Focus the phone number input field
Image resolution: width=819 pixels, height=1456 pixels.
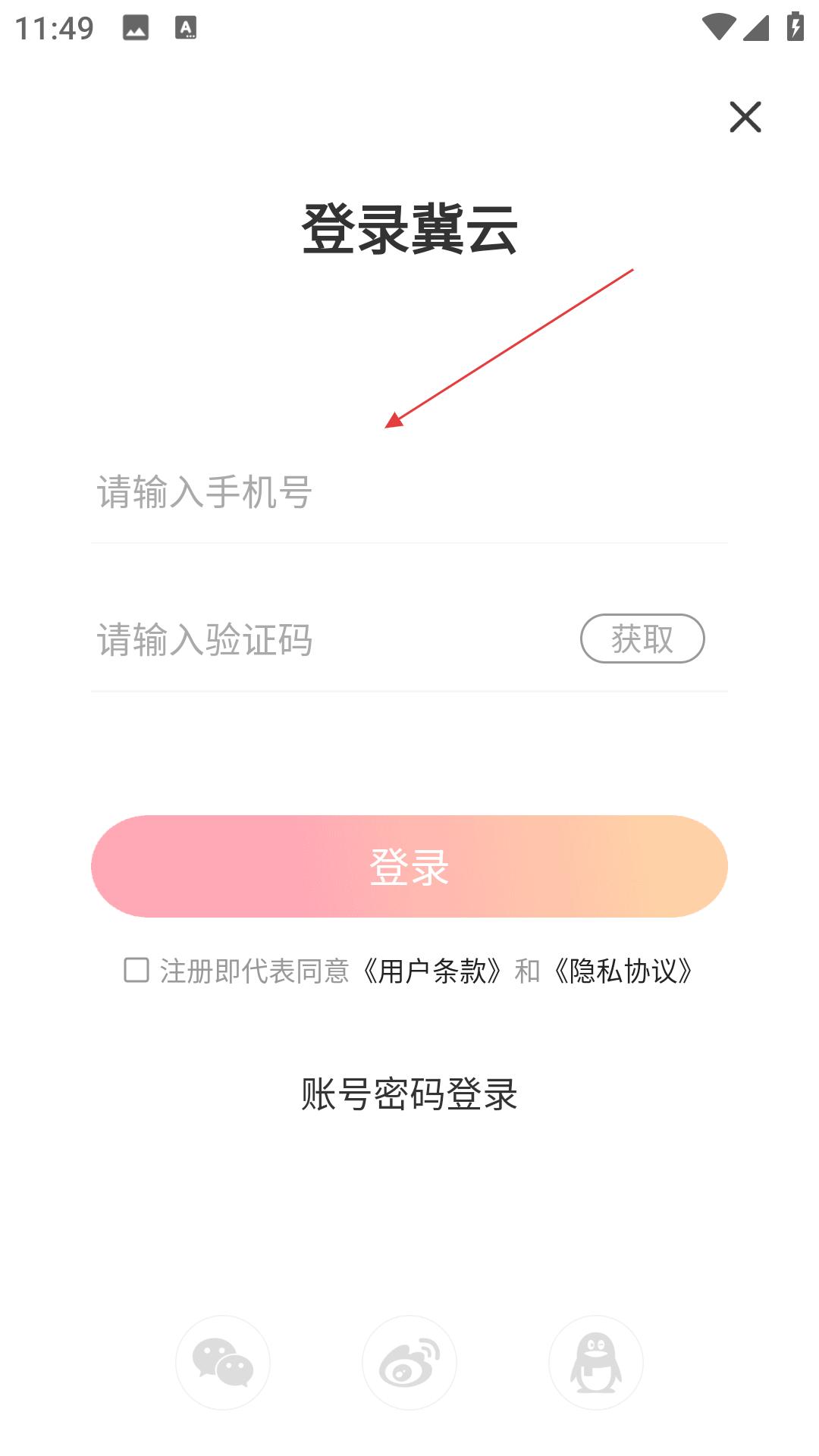pos(409,492)
